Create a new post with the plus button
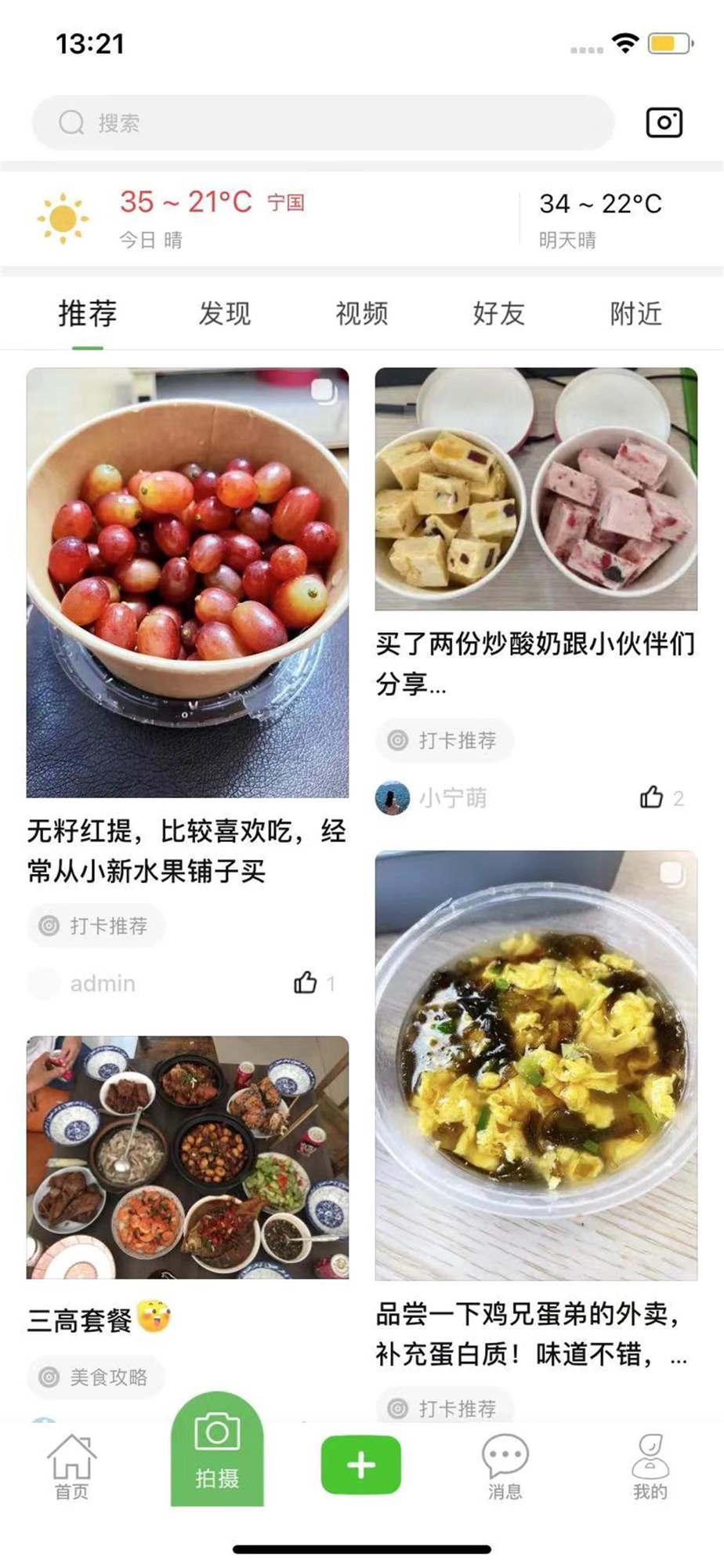 361,1465
